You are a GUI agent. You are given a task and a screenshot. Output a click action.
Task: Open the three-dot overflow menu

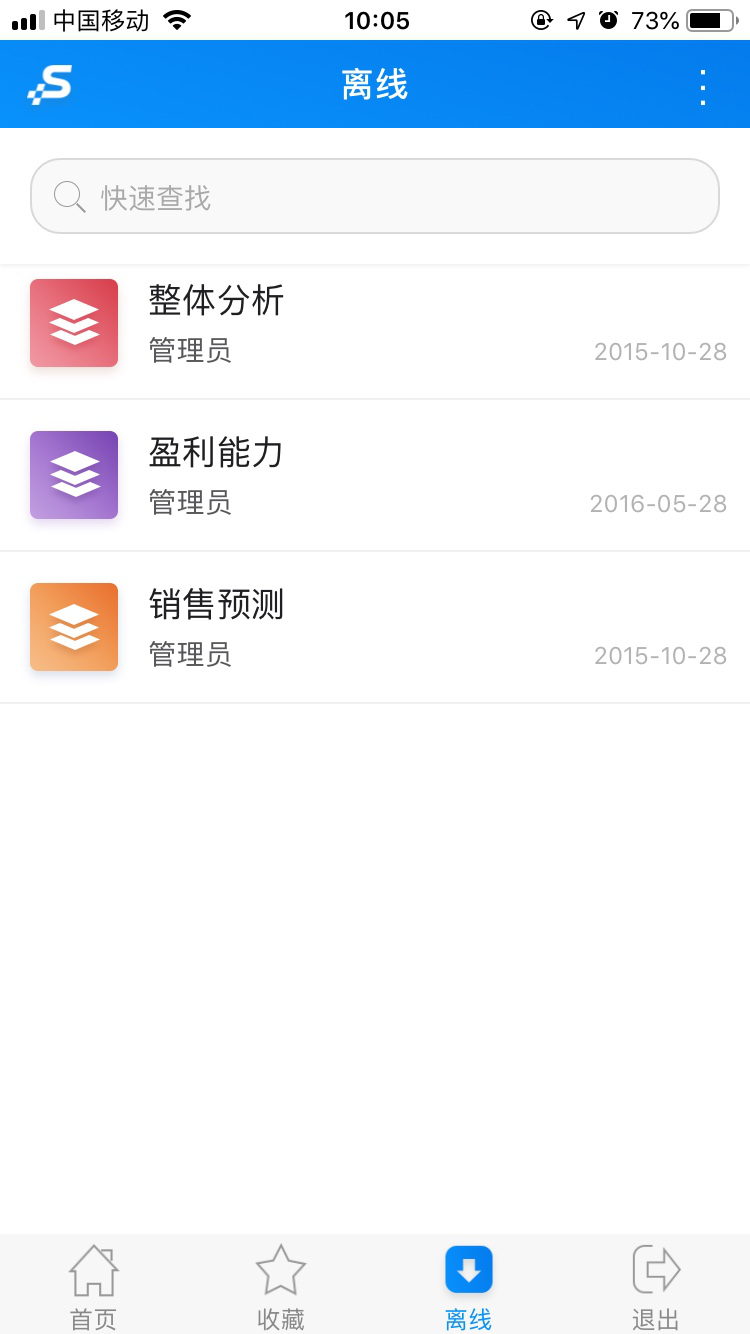click(703, 87)
